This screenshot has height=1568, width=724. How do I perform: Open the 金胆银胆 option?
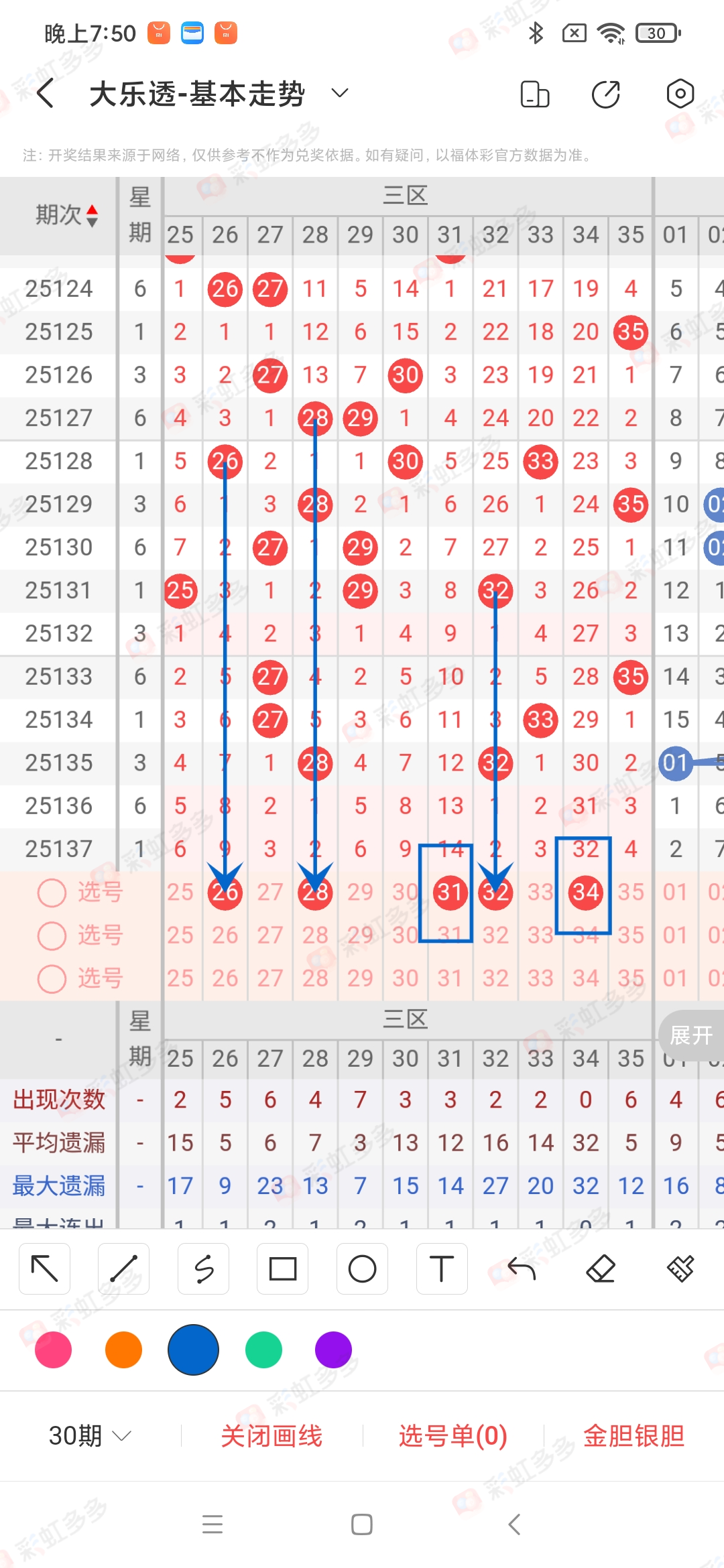(633, 1435)
